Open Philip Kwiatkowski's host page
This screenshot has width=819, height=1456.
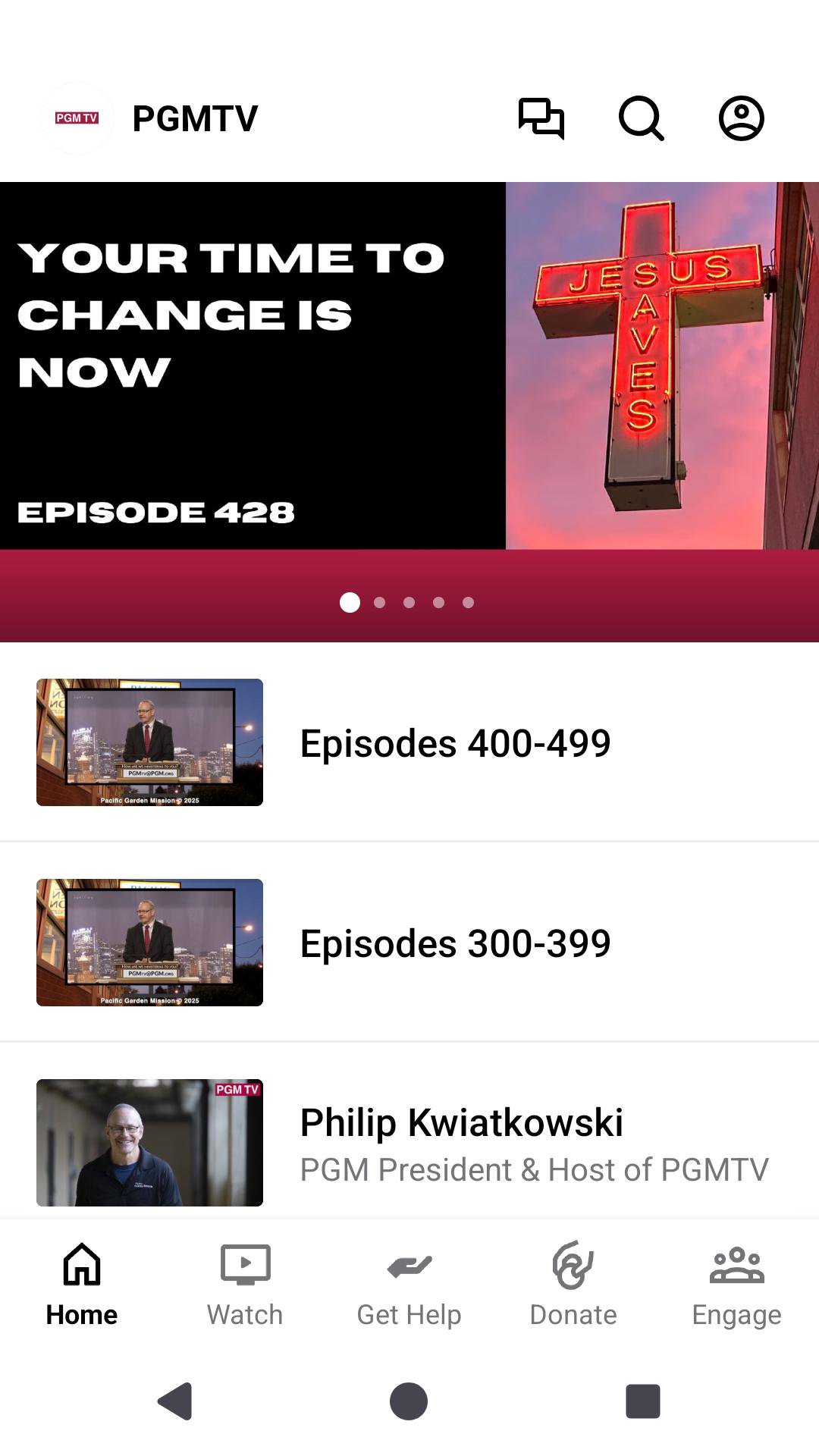click(x=409, y=1142)
